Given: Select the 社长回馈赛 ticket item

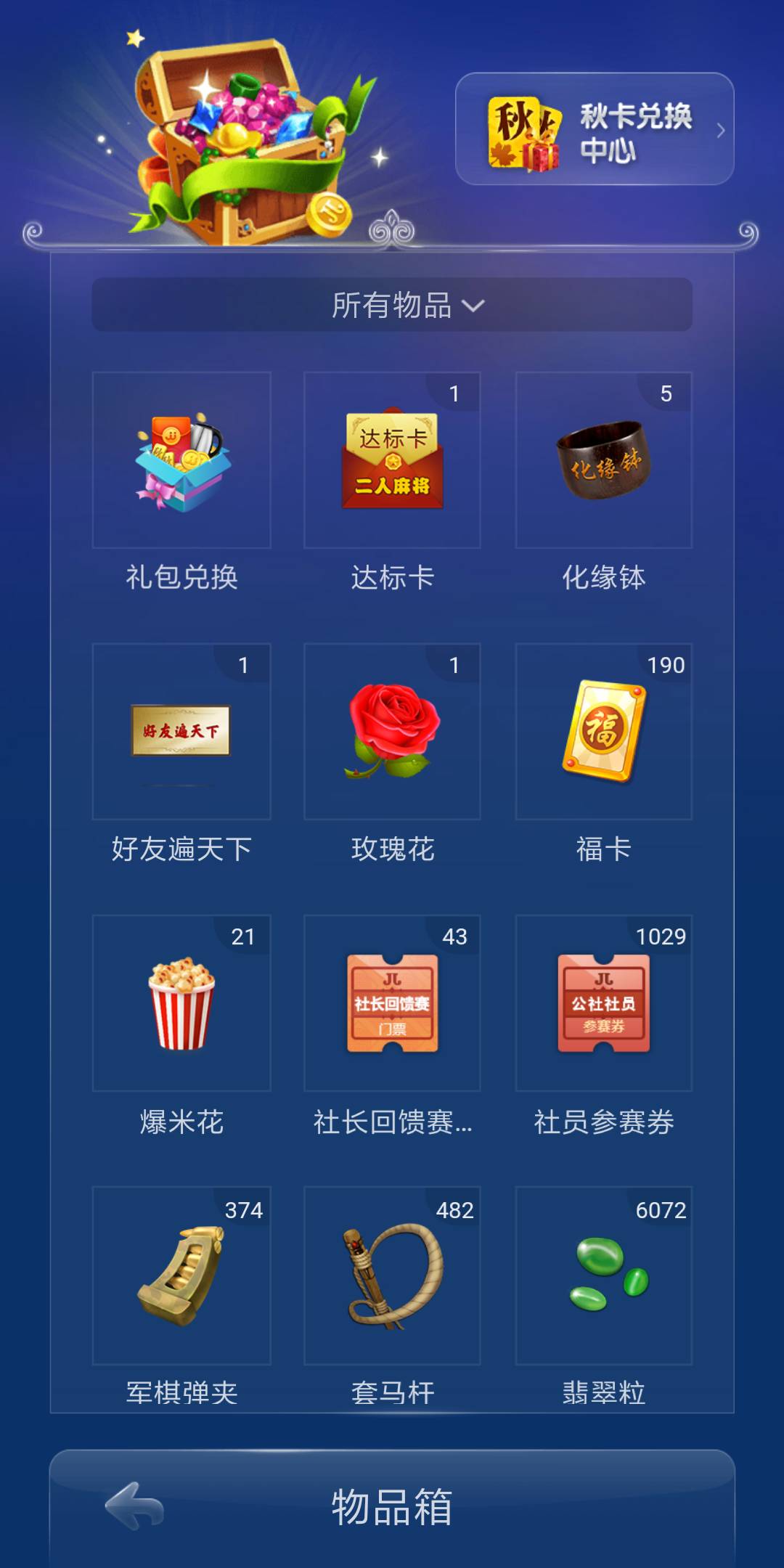Looking at the screenshot, I should (392, 1005).
